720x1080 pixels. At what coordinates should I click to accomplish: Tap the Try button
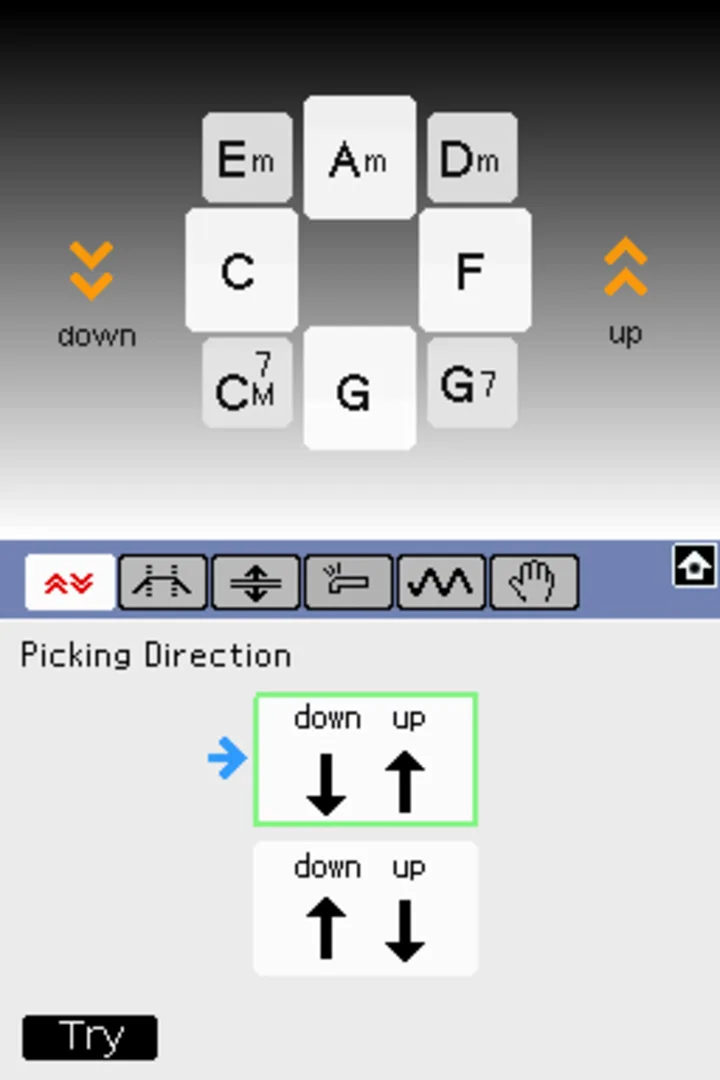(90, 1037)
